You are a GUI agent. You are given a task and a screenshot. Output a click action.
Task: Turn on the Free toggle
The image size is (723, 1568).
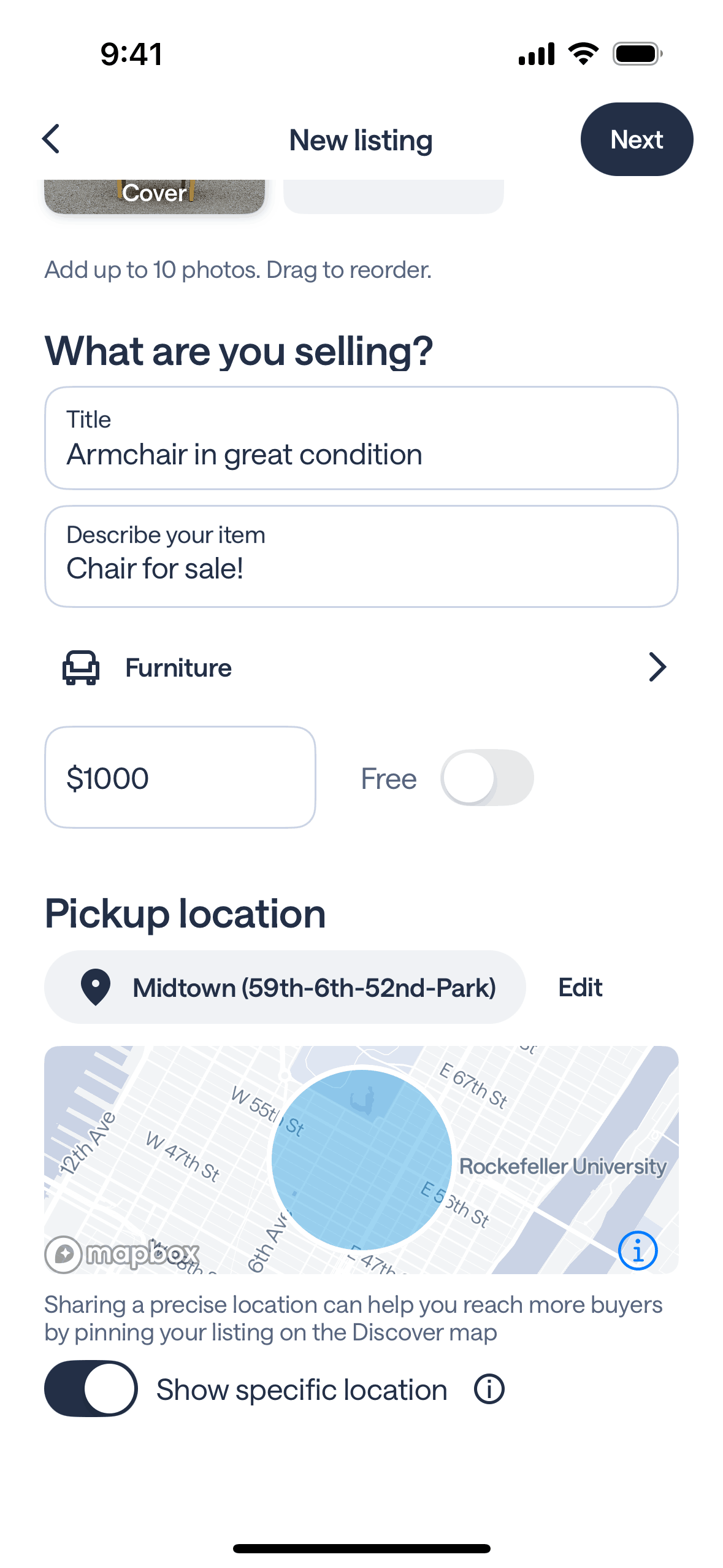click(486, 777)
